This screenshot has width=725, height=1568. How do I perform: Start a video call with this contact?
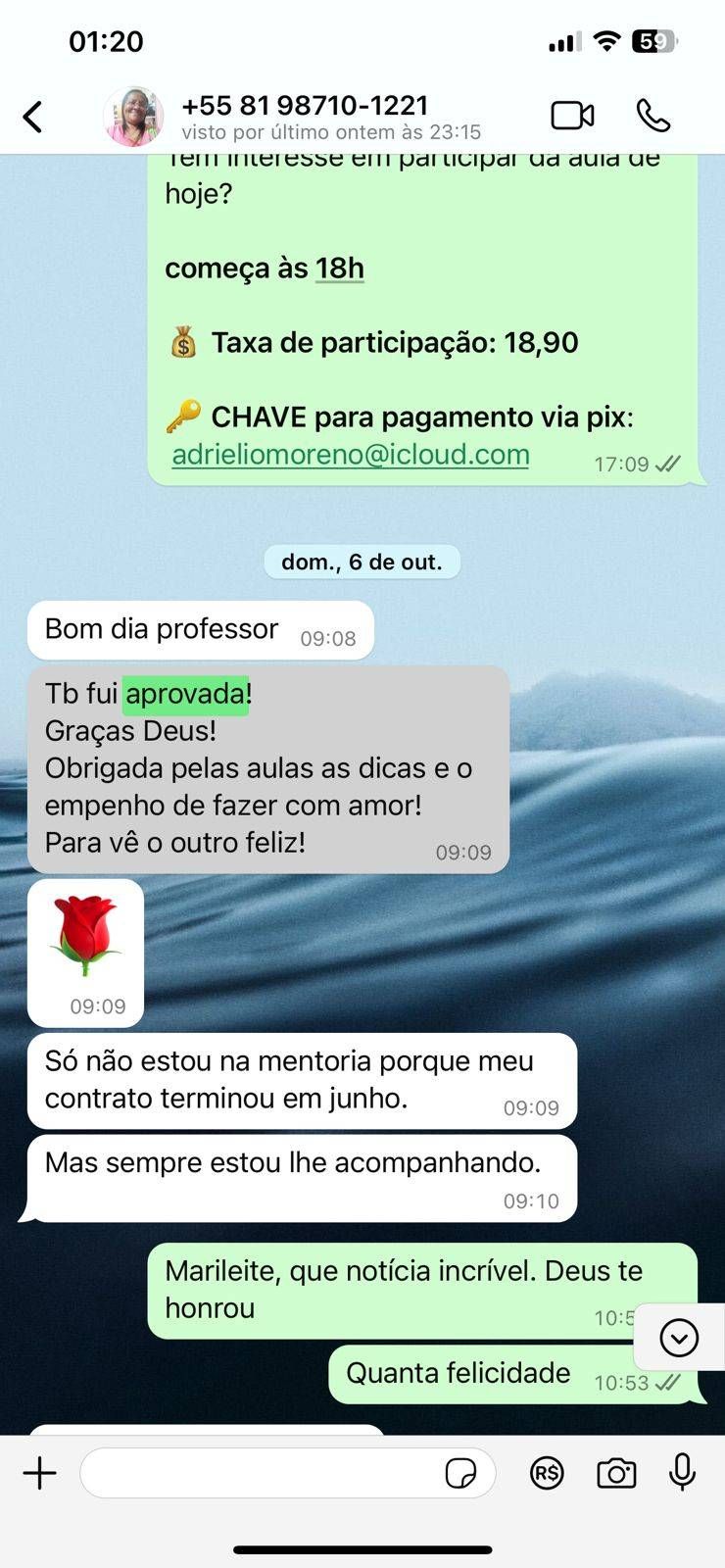572,116
